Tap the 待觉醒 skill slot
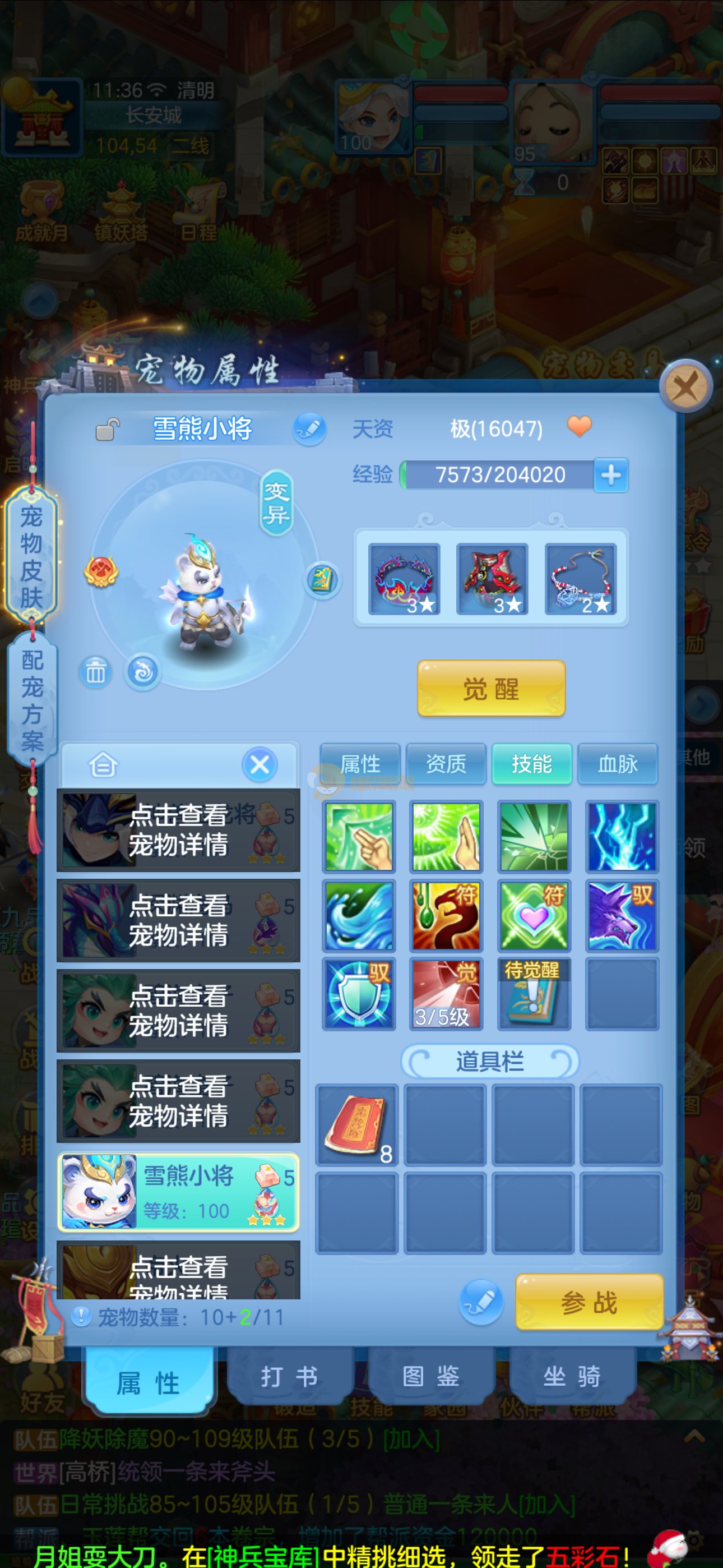 tap(534, 993)
